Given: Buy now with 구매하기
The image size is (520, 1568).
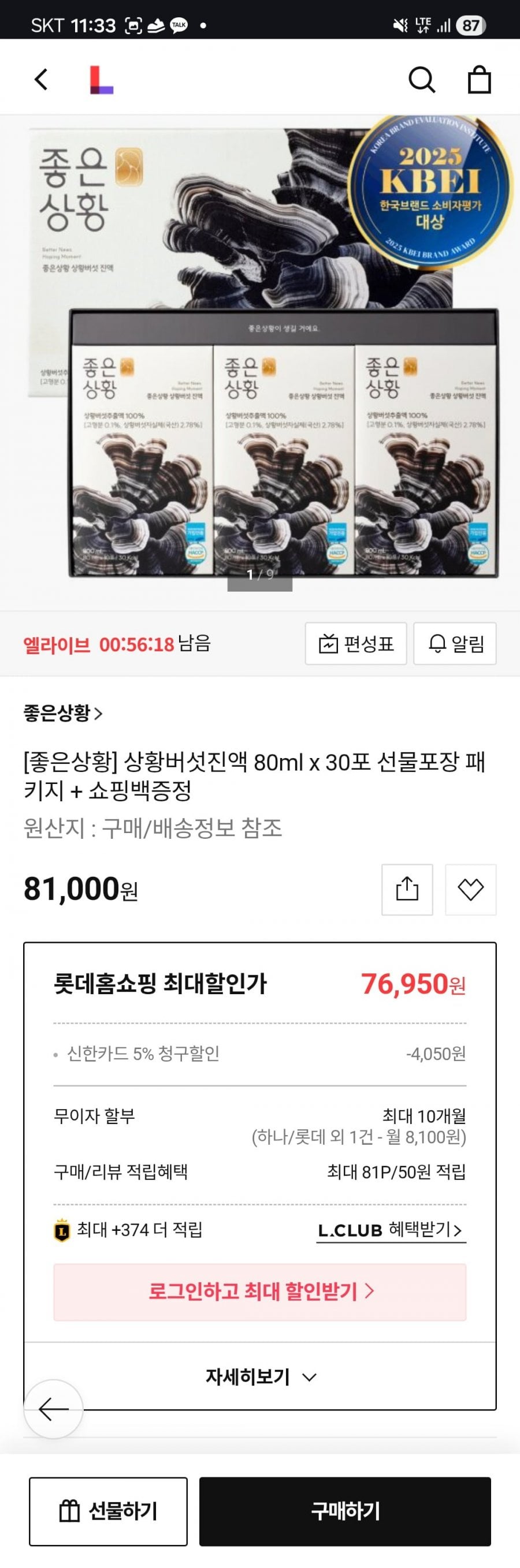Looking at the screenshot, I should coord(344,1511).
